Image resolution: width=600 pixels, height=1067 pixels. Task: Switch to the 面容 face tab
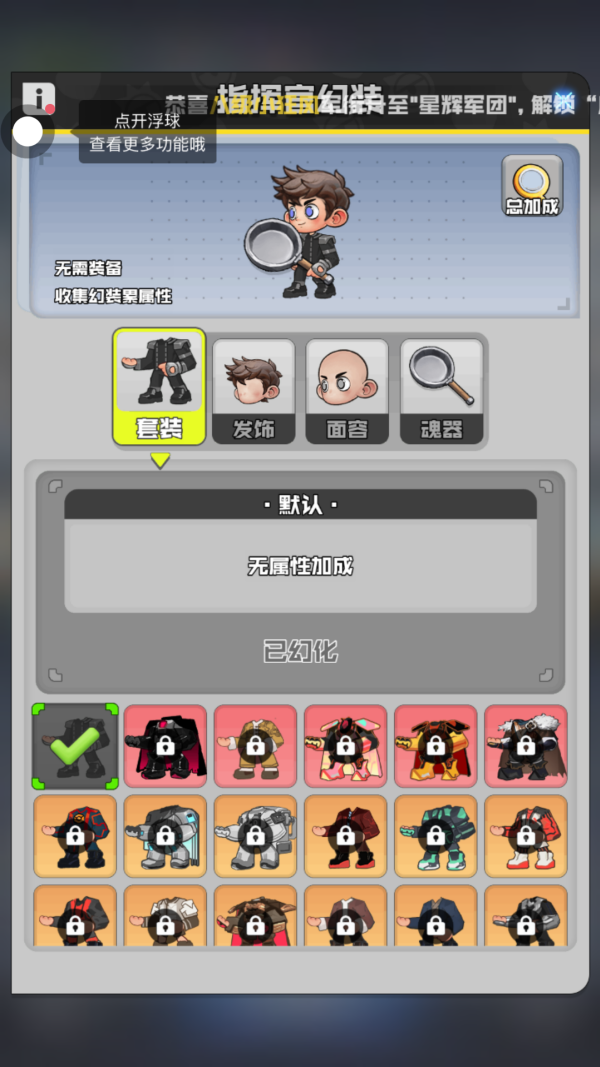point(347,391)
